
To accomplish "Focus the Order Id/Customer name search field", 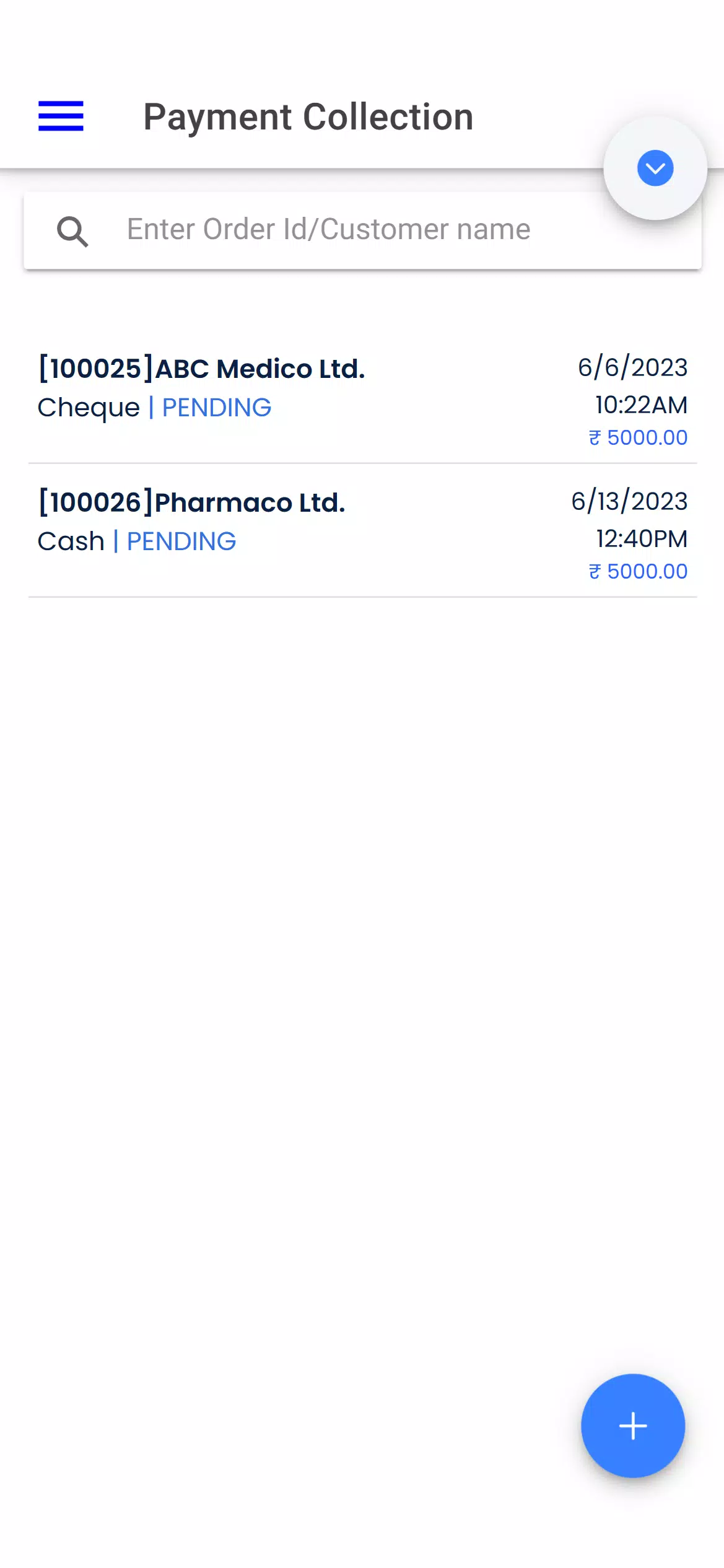I will tap(362, 230).
